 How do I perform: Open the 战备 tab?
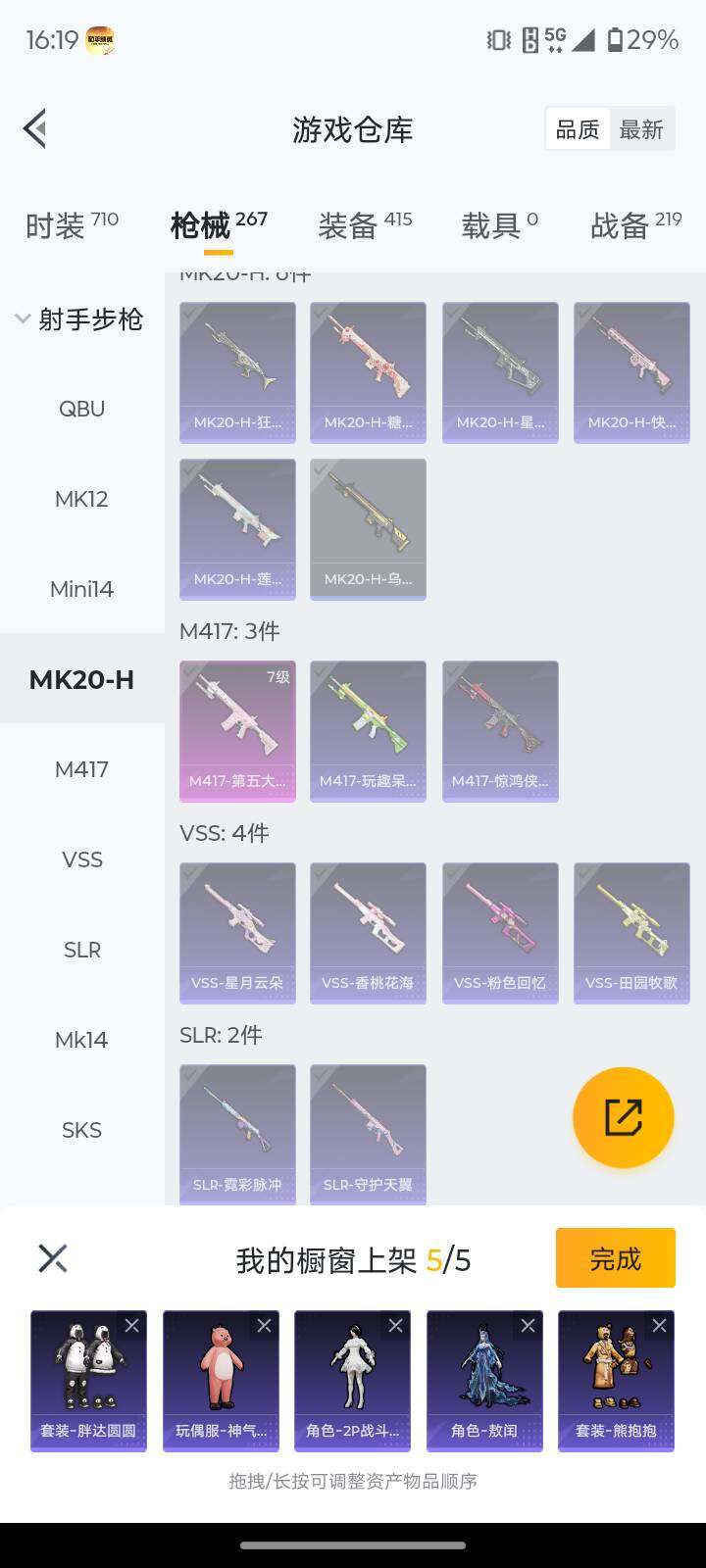pyautogui.click(x=634, y=225)
